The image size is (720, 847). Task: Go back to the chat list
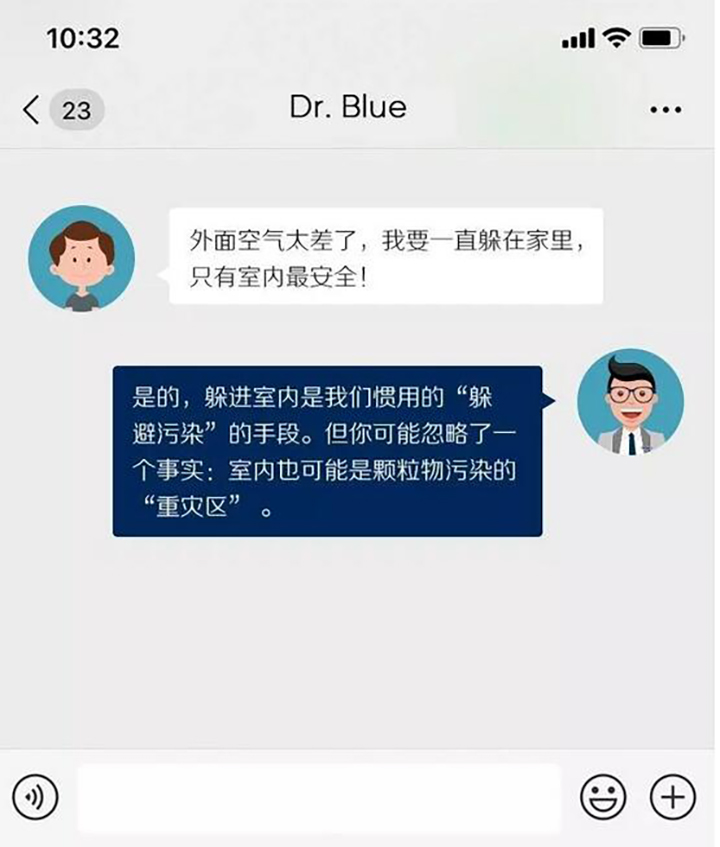point(34,109)
